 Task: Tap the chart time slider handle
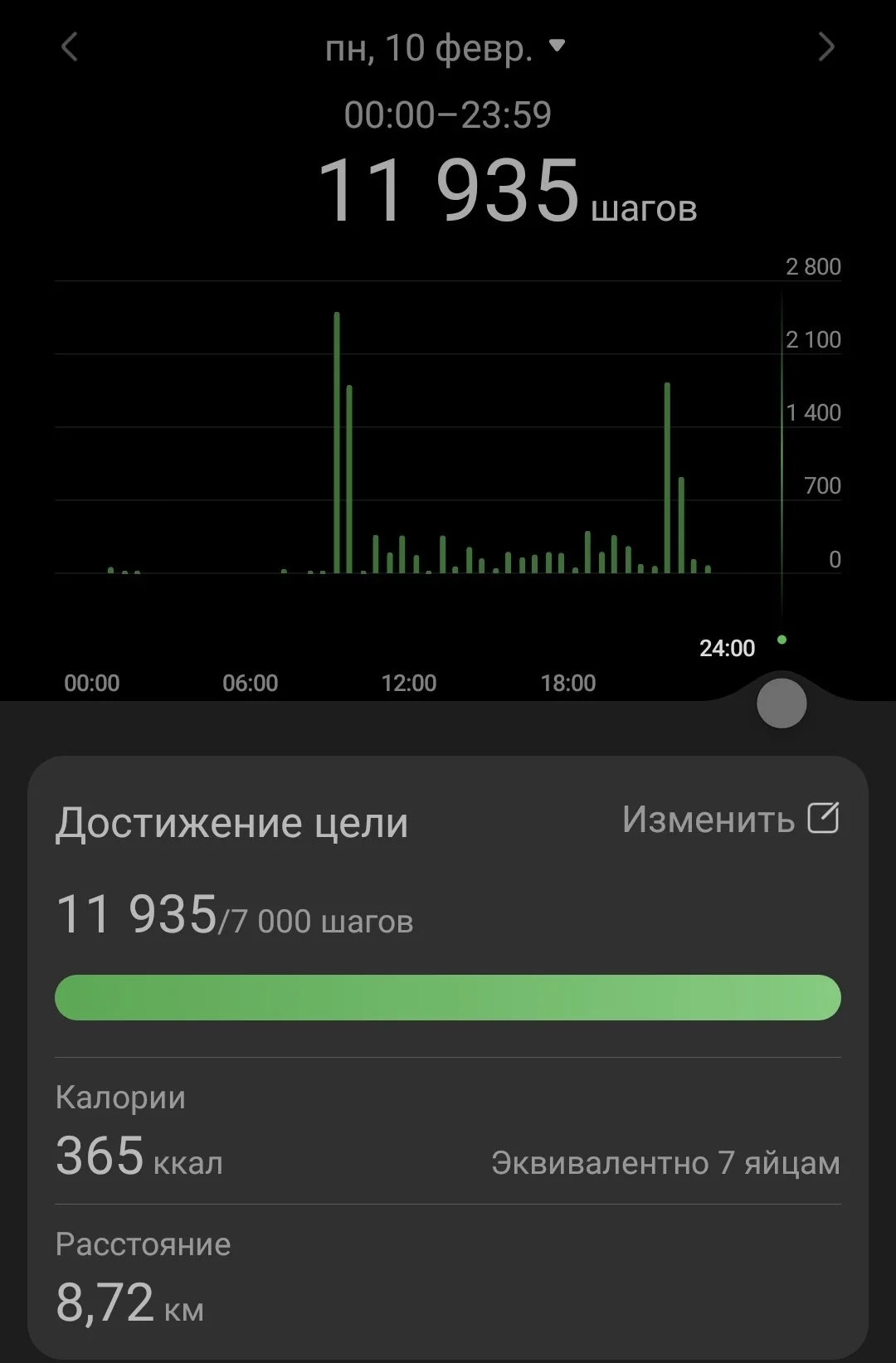coord(782,703)
